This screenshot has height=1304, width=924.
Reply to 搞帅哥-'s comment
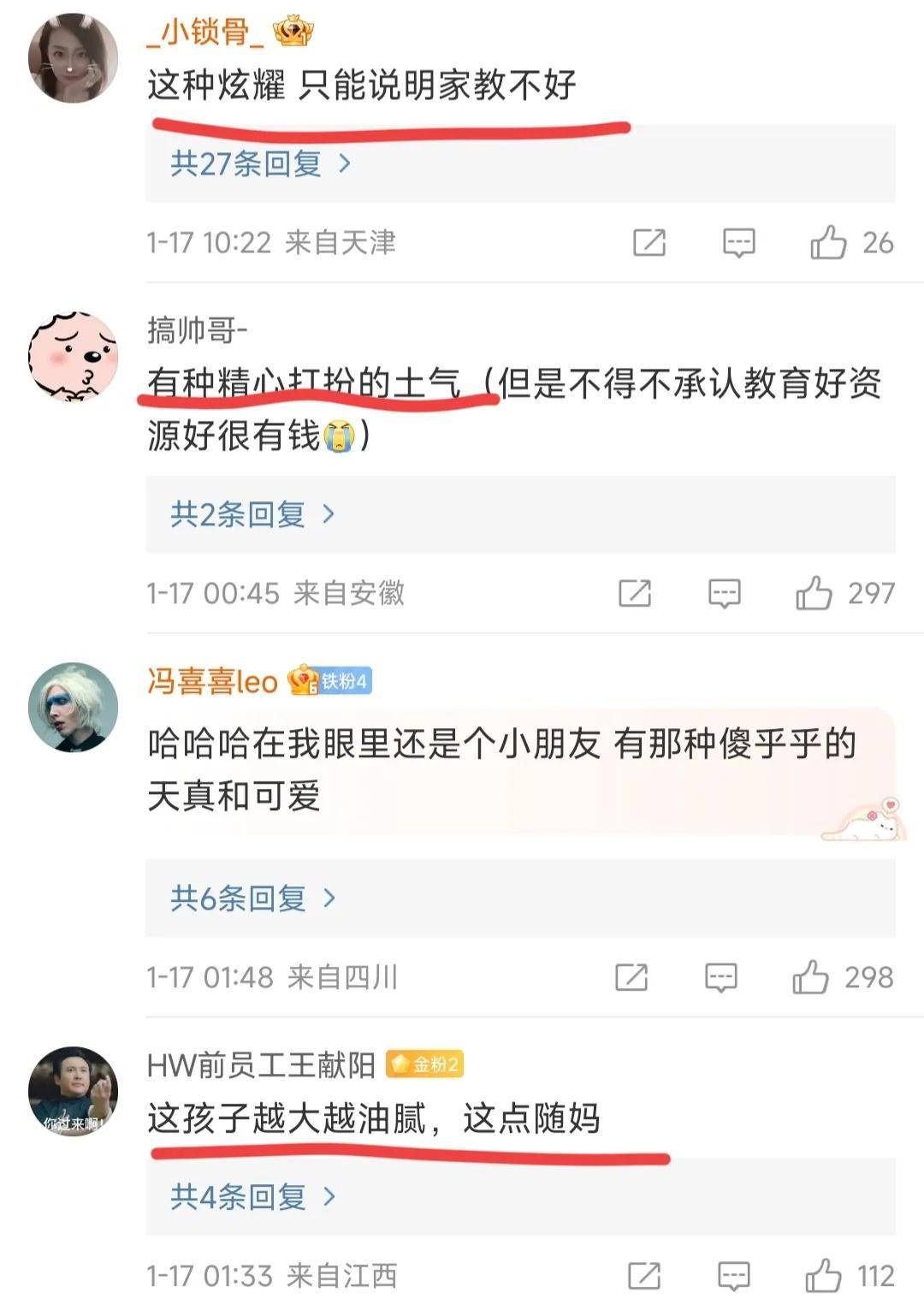tap(724, 592)
